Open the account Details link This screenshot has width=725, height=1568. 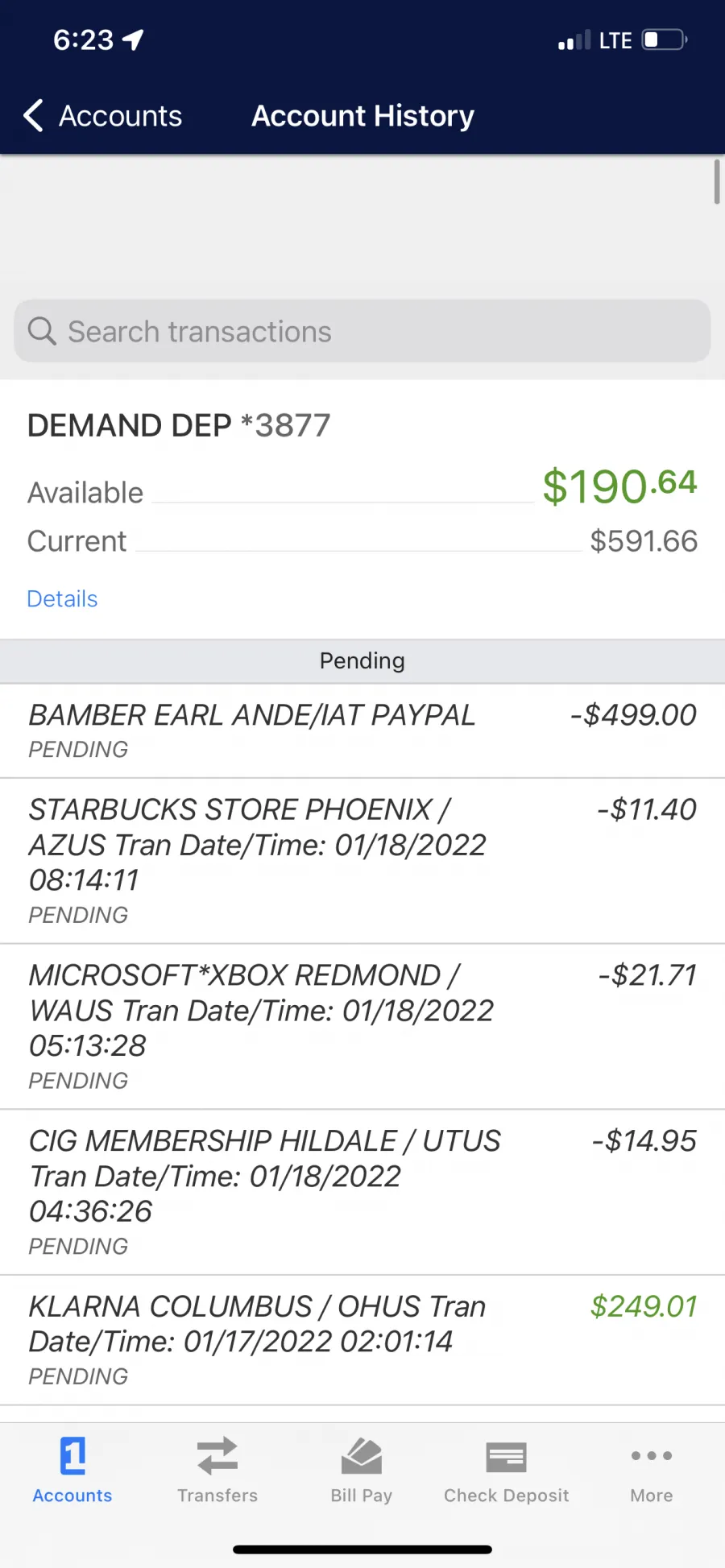[62, 598]
